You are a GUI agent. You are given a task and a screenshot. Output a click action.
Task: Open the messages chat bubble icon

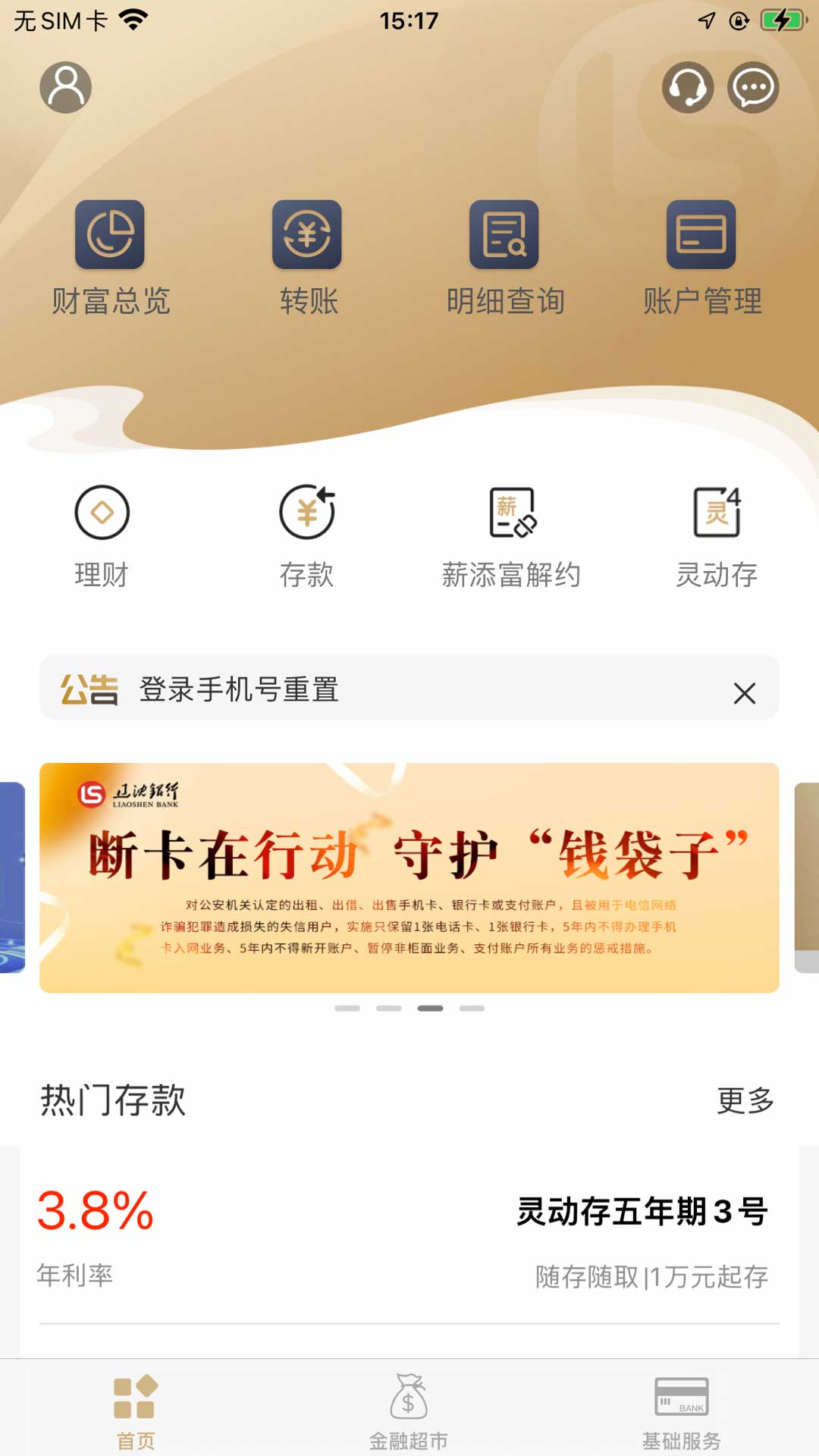[x=753, y=87]
